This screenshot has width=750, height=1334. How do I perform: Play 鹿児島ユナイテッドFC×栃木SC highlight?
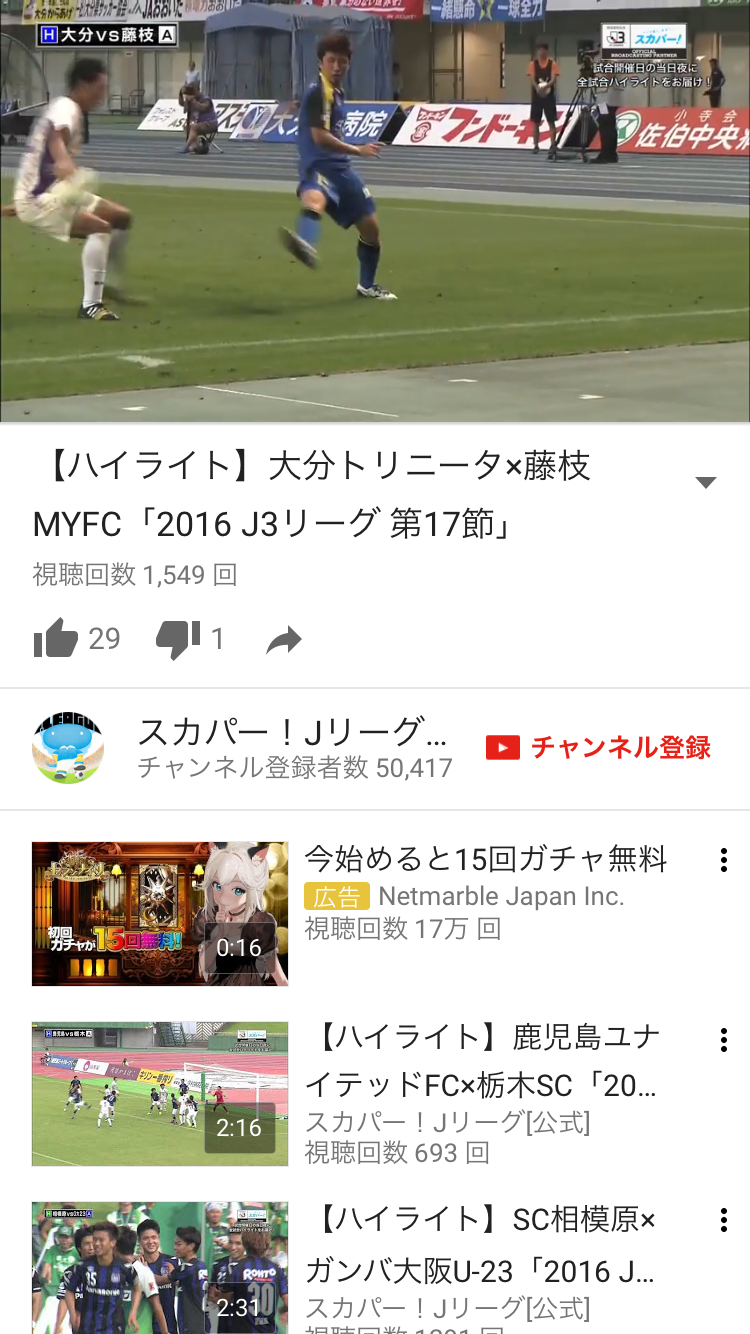point(160,1093)
